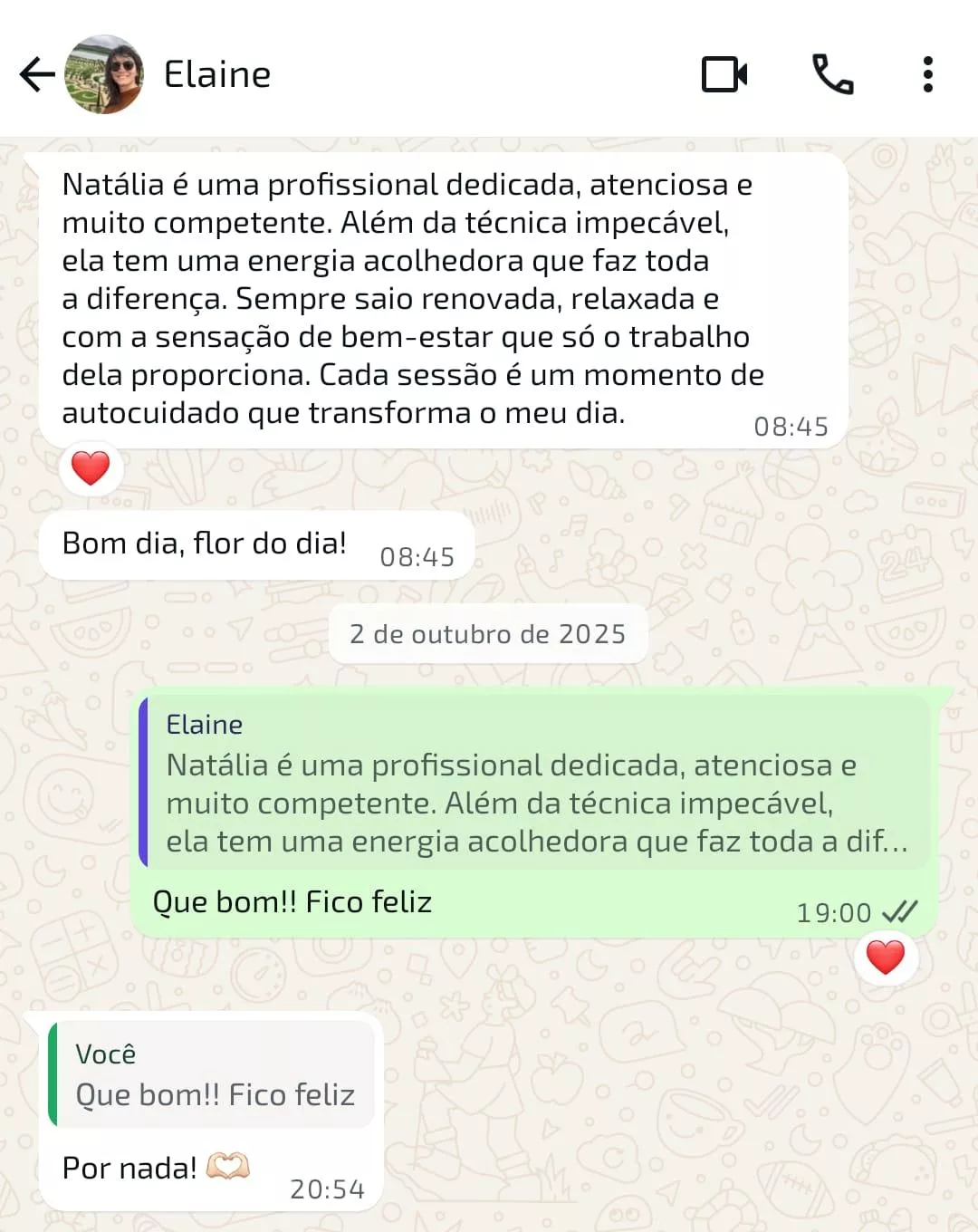Open the overflow menu
Screen dimensions: 978x1232
coord(927,74)
